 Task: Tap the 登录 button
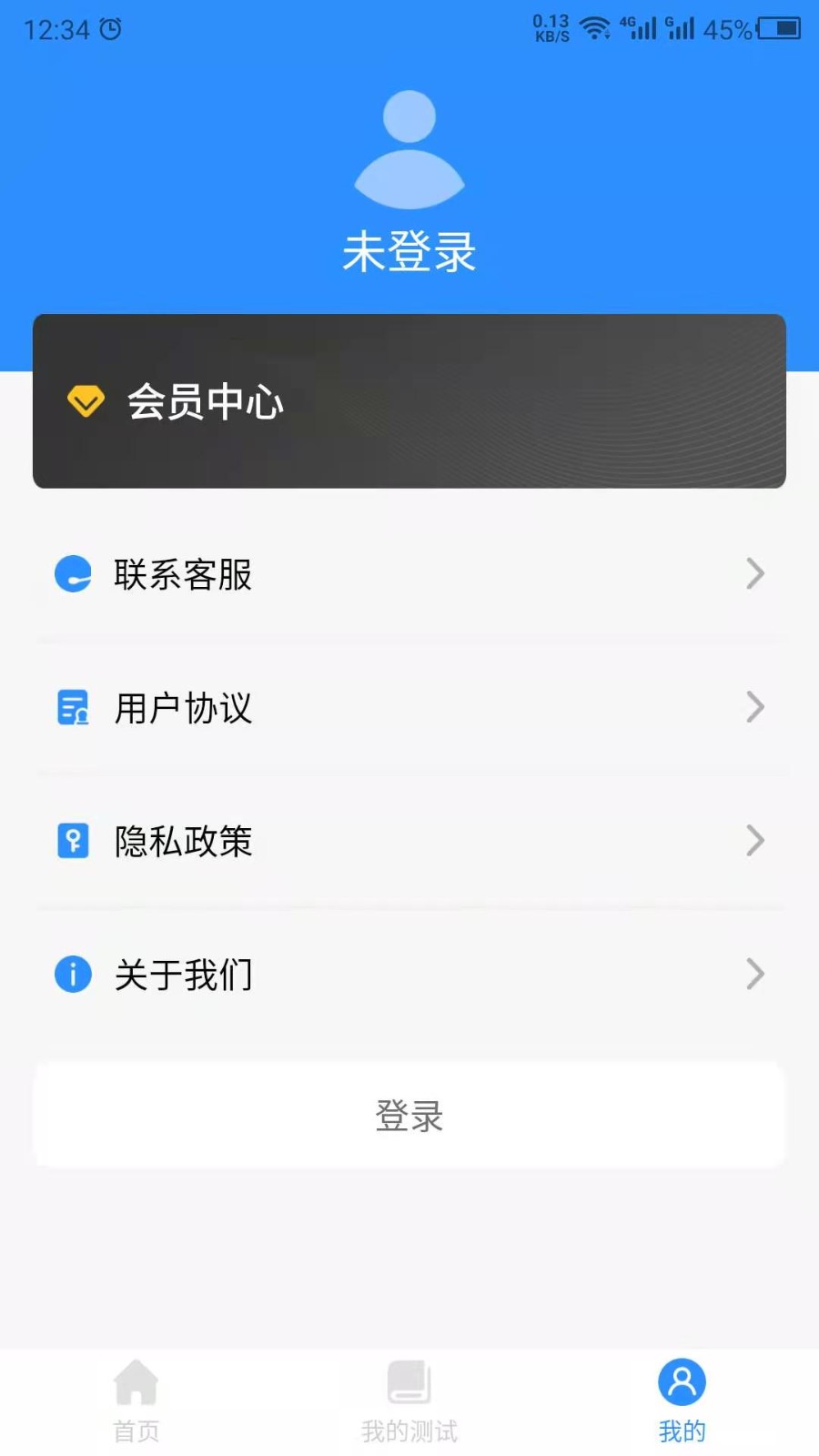[409, 1115]
